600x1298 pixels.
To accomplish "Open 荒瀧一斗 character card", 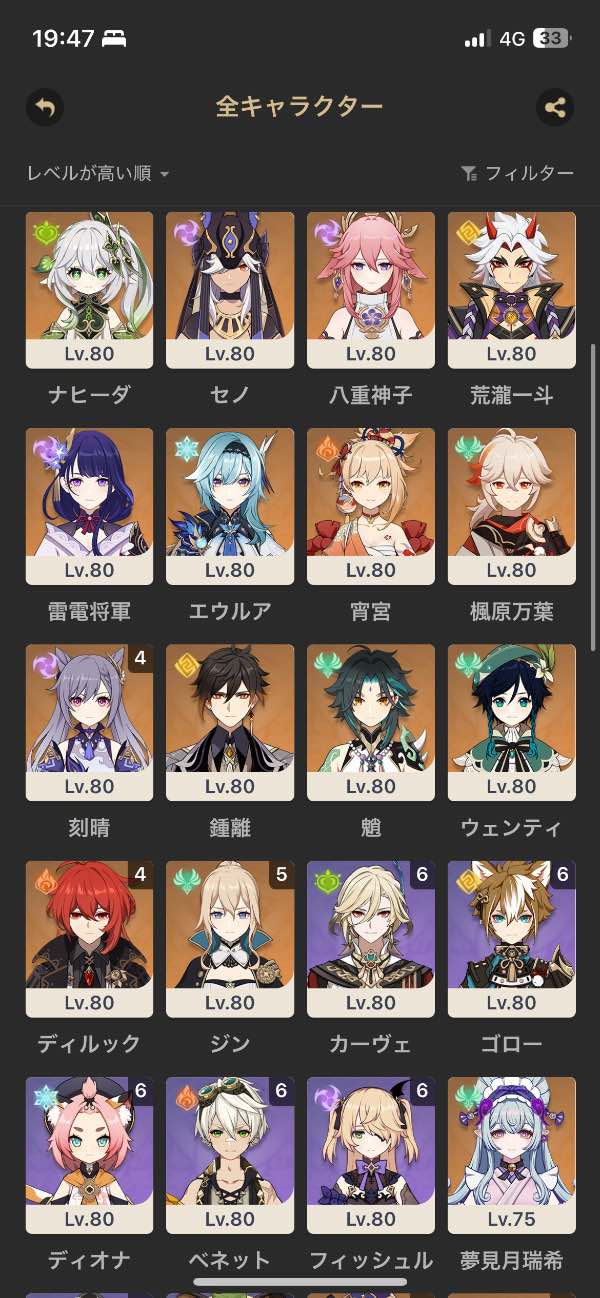I will pyautogui.click(x=512, y=290).
